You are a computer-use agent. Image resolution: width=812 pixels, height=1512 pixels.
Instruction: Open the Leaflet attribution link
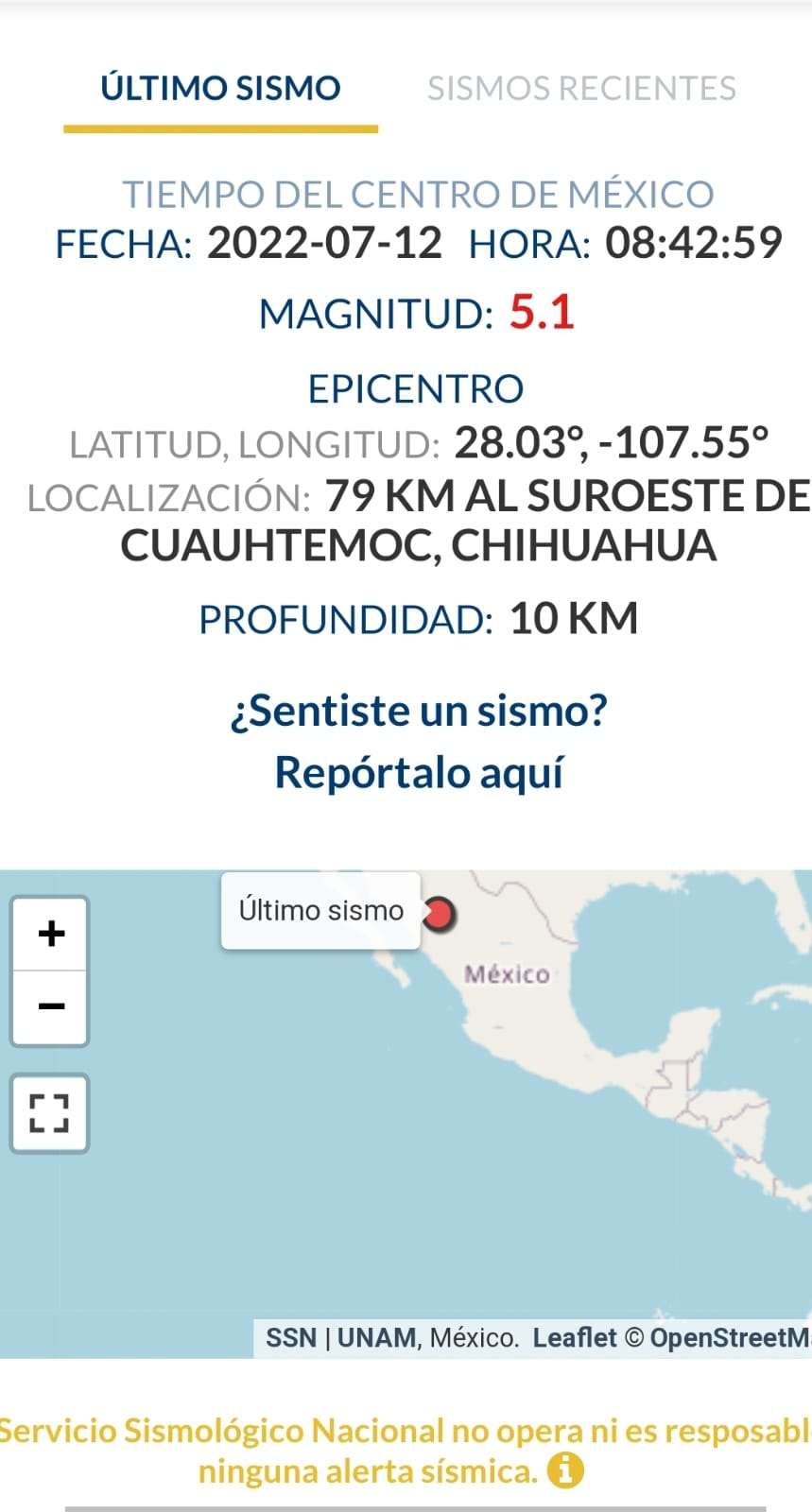pos(574,1338)
